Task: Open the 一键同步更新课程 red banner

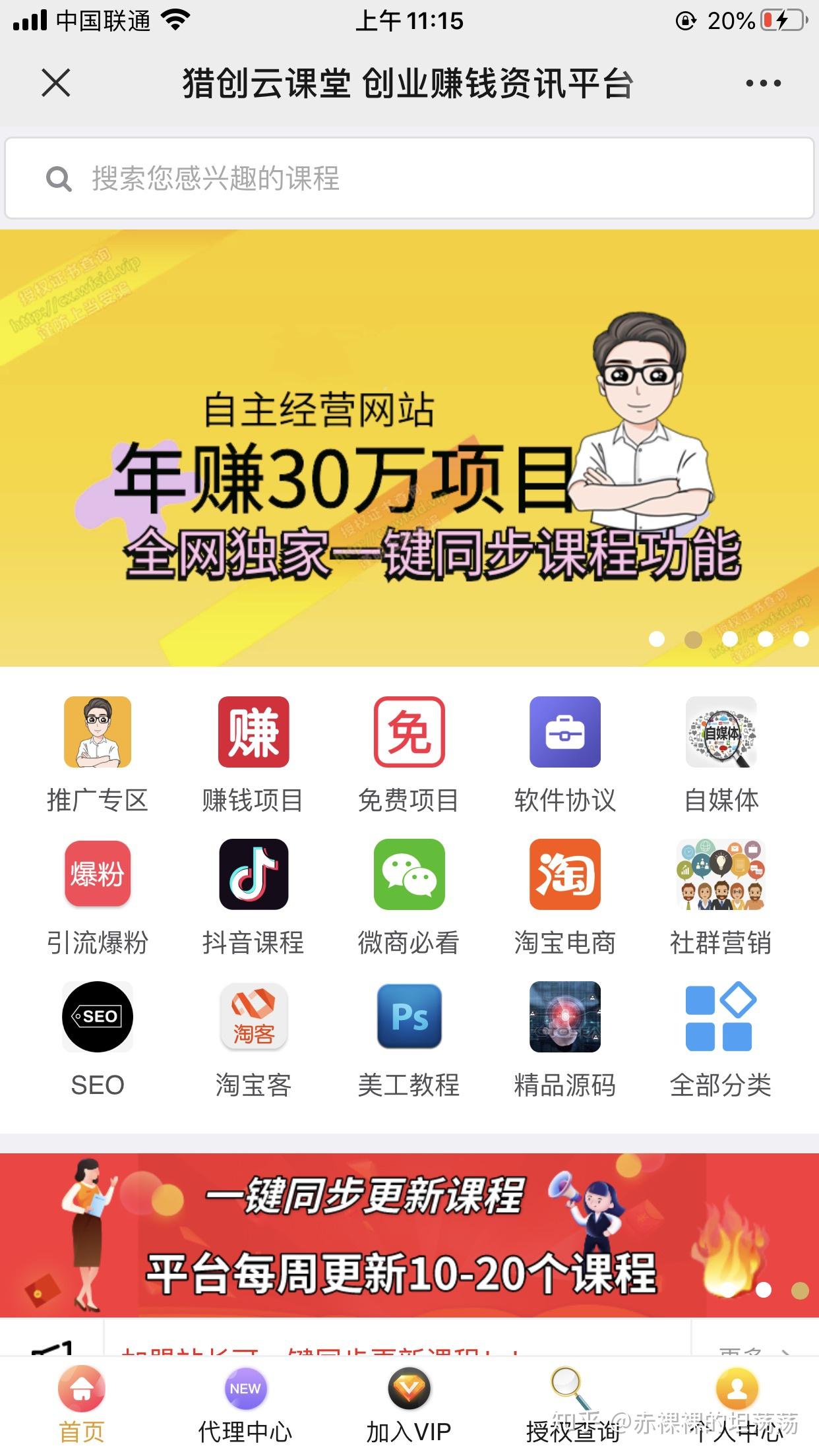Action: tap(409, 1234)
